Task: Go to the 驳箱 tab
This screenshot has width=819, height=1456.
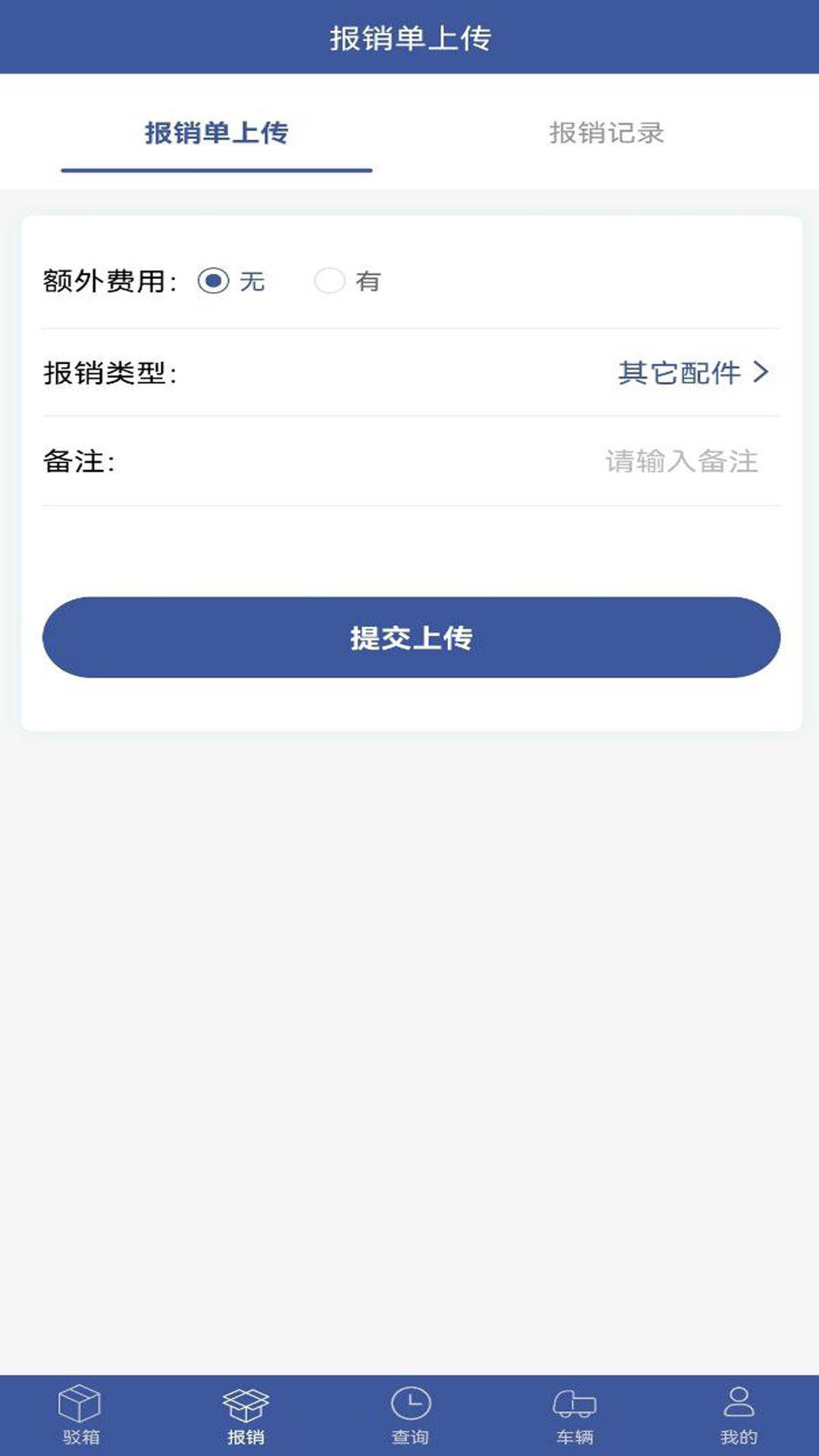Action: point(80,1415)
